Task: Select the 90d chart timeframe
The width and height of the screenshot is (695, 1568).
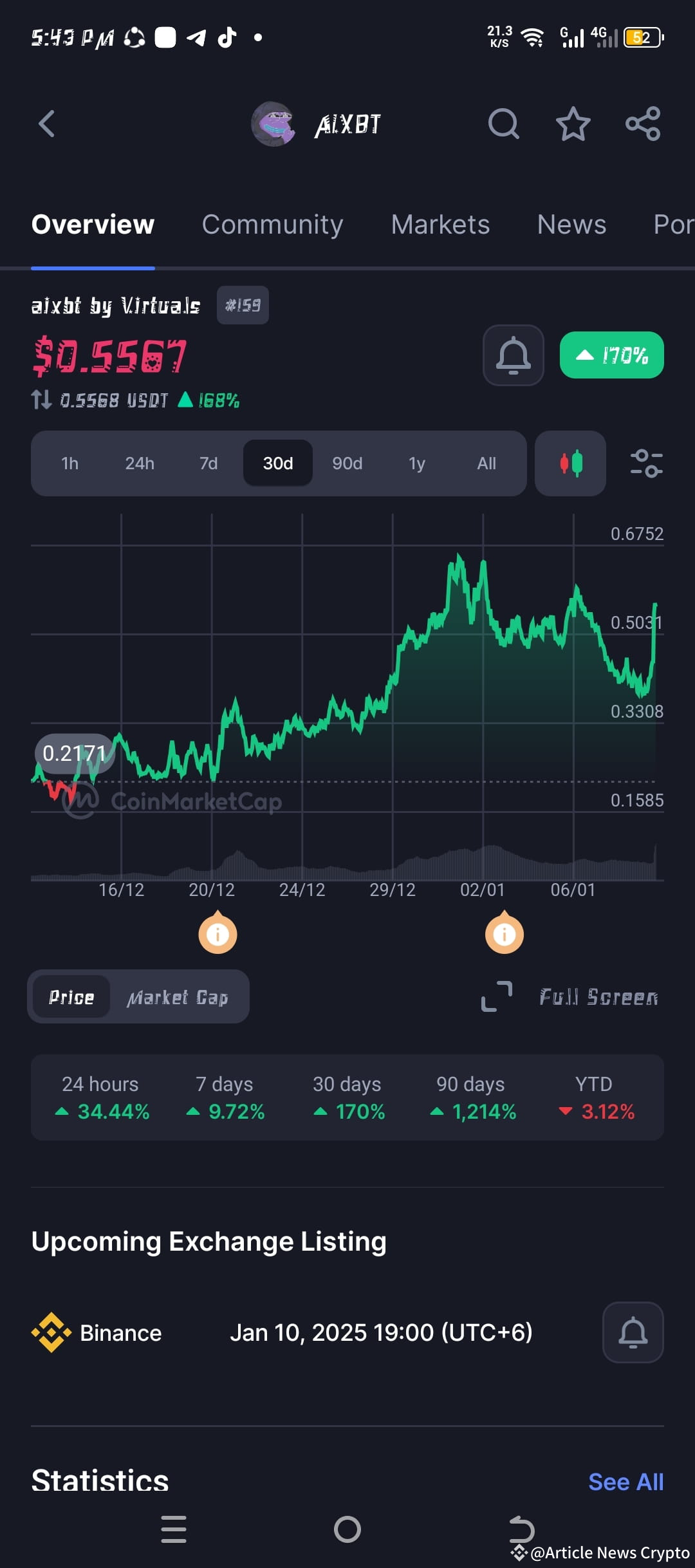Action: point(347,463)
